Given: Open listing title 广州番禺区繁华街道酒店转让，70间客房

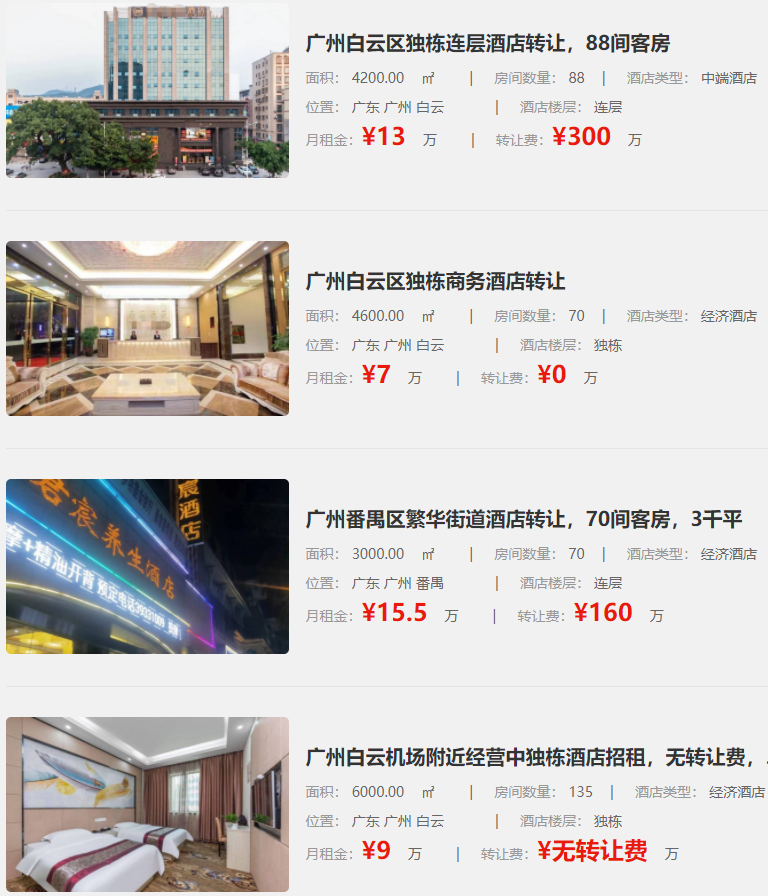Looking at the screenshot, I should point(523,520).
